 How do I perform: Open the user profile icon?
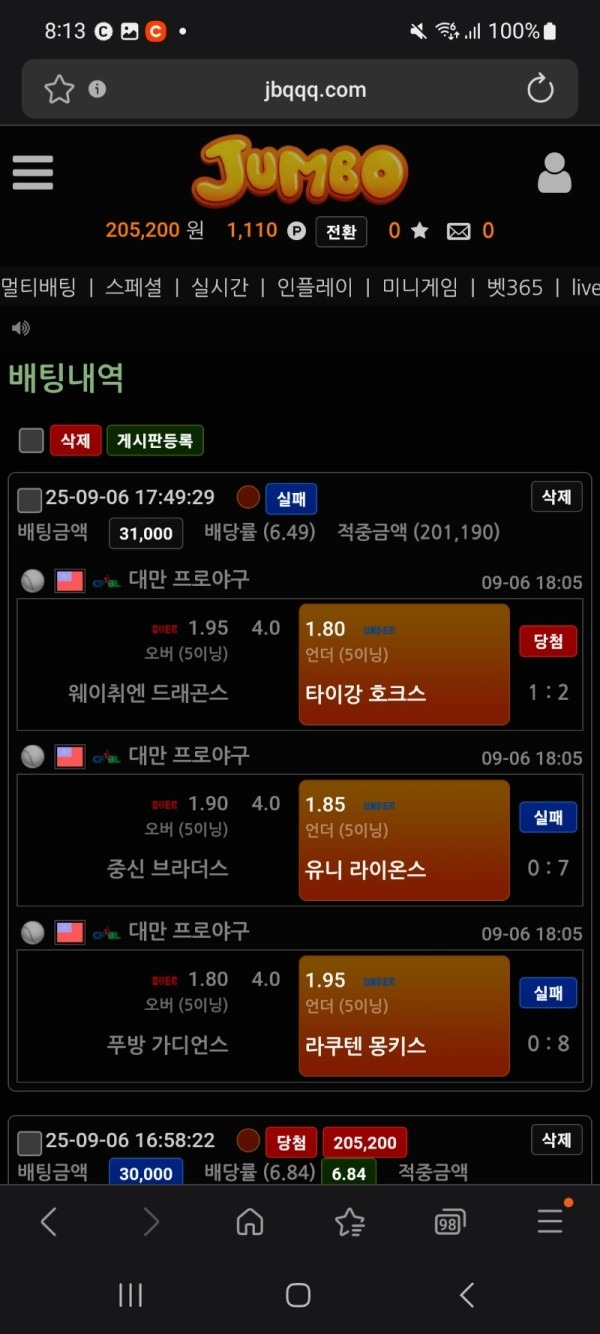point(554,173)
